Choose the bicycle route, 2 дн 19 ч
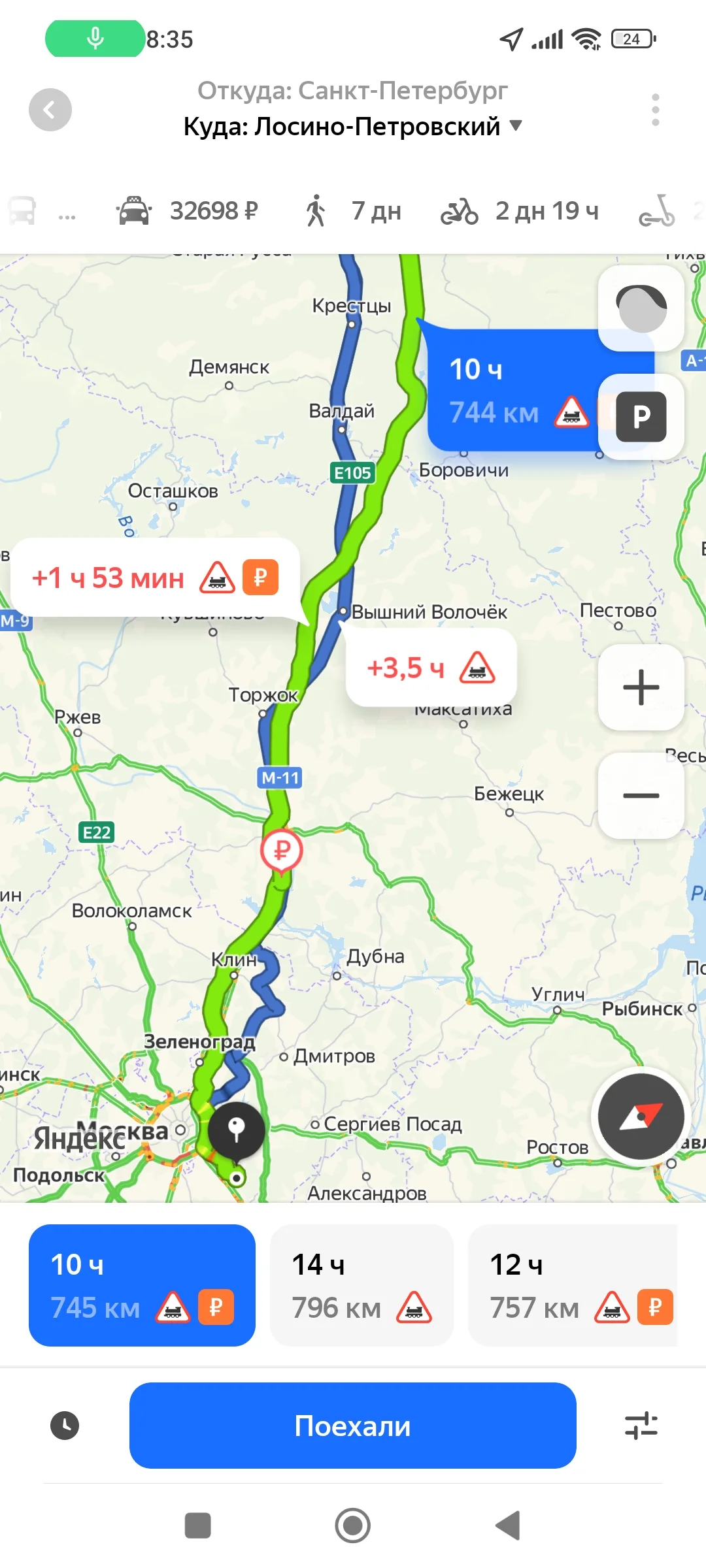Image resolution: width=706 pixels, height=1568 pixels. [520, 211]
